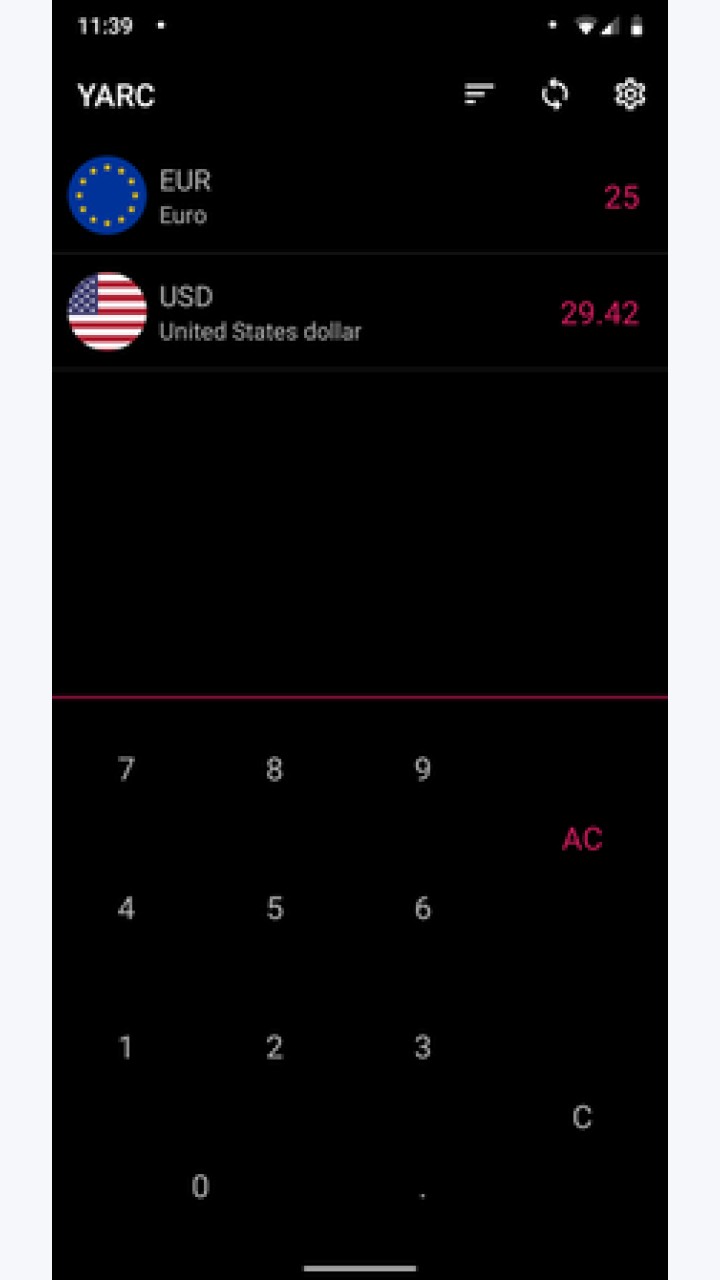Enter digit 9 on the keypad
Image resolution: width=720 pixels, height=1280 pixels.
(x=423, y=769)
